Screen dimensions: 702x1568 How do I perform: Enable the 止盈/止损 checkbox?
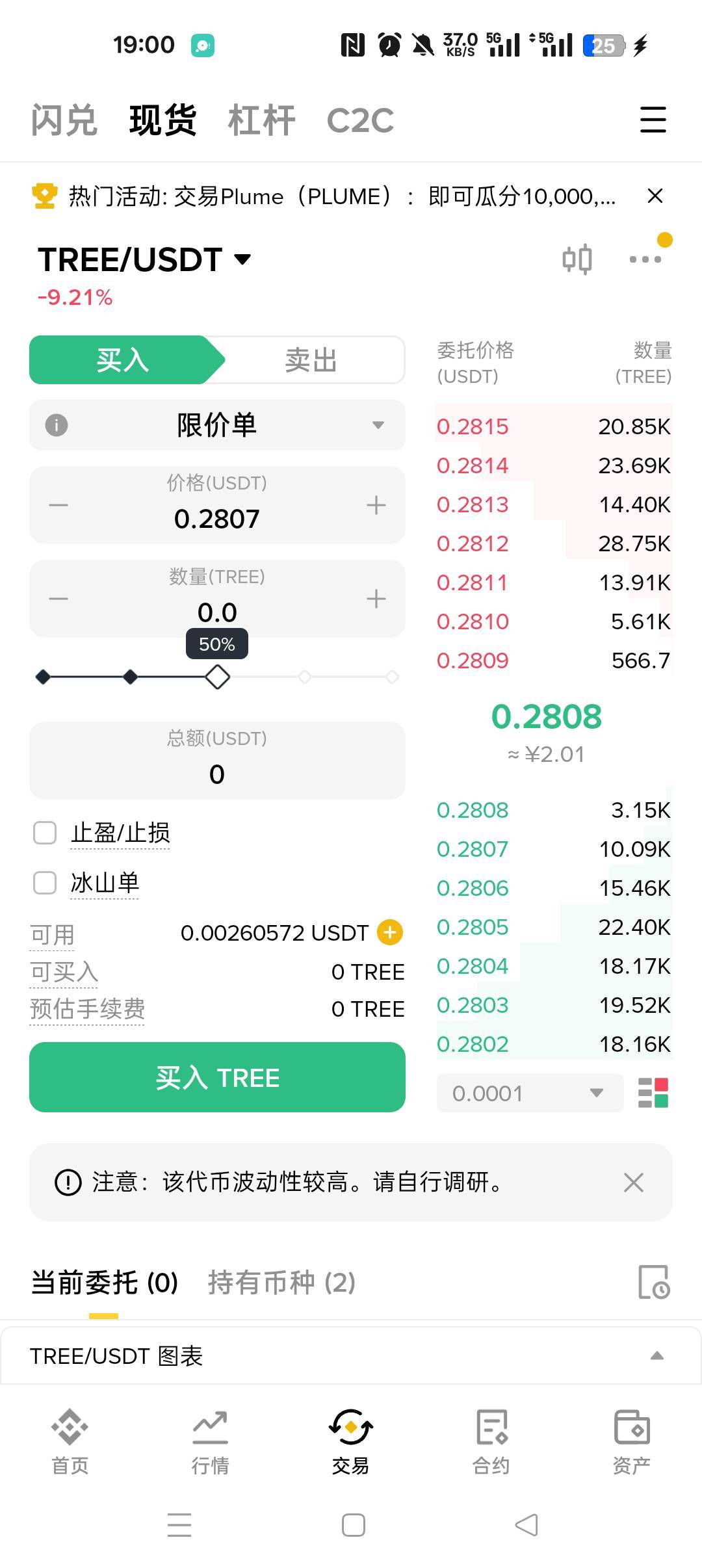(x=45, y=833)
